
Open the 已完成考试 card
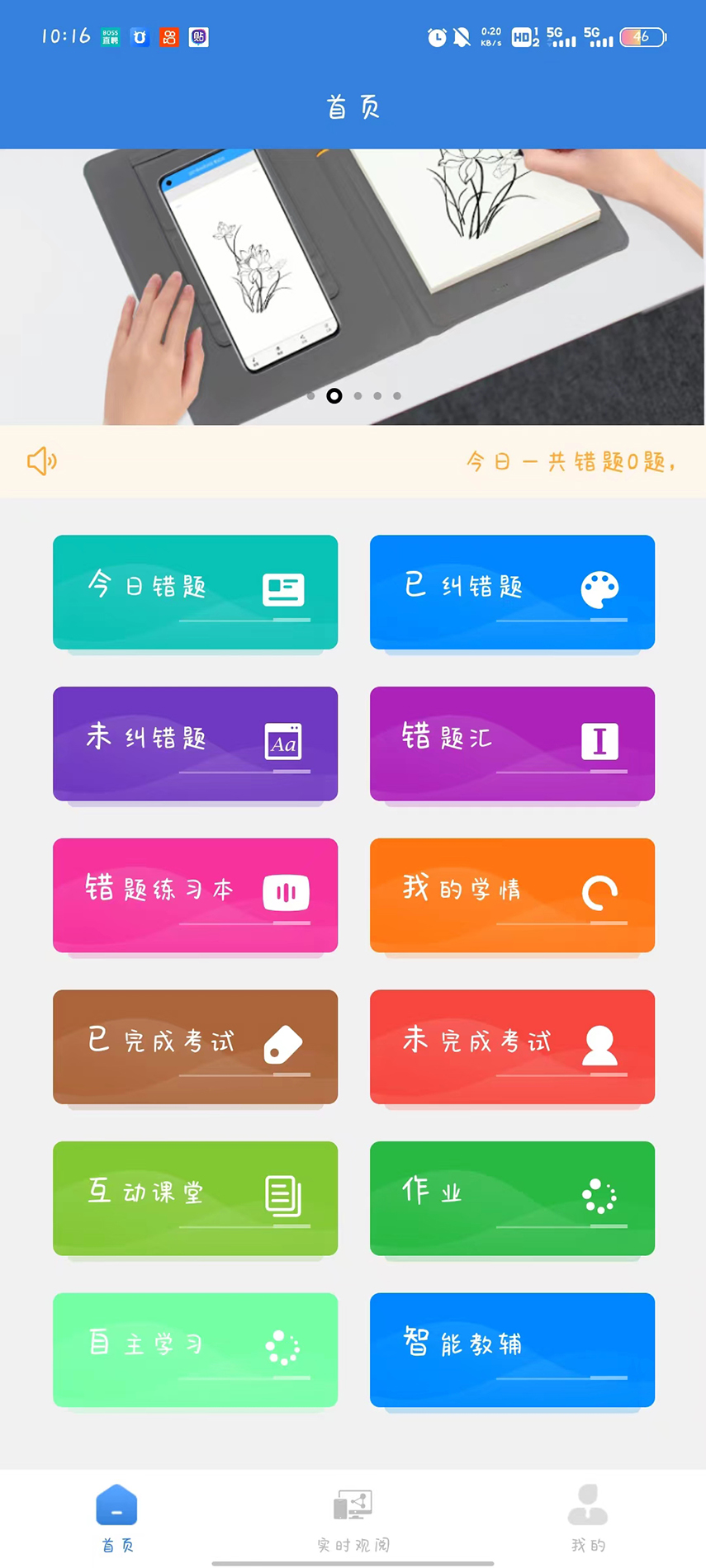pyautogui.click(x=195, y=1046)
